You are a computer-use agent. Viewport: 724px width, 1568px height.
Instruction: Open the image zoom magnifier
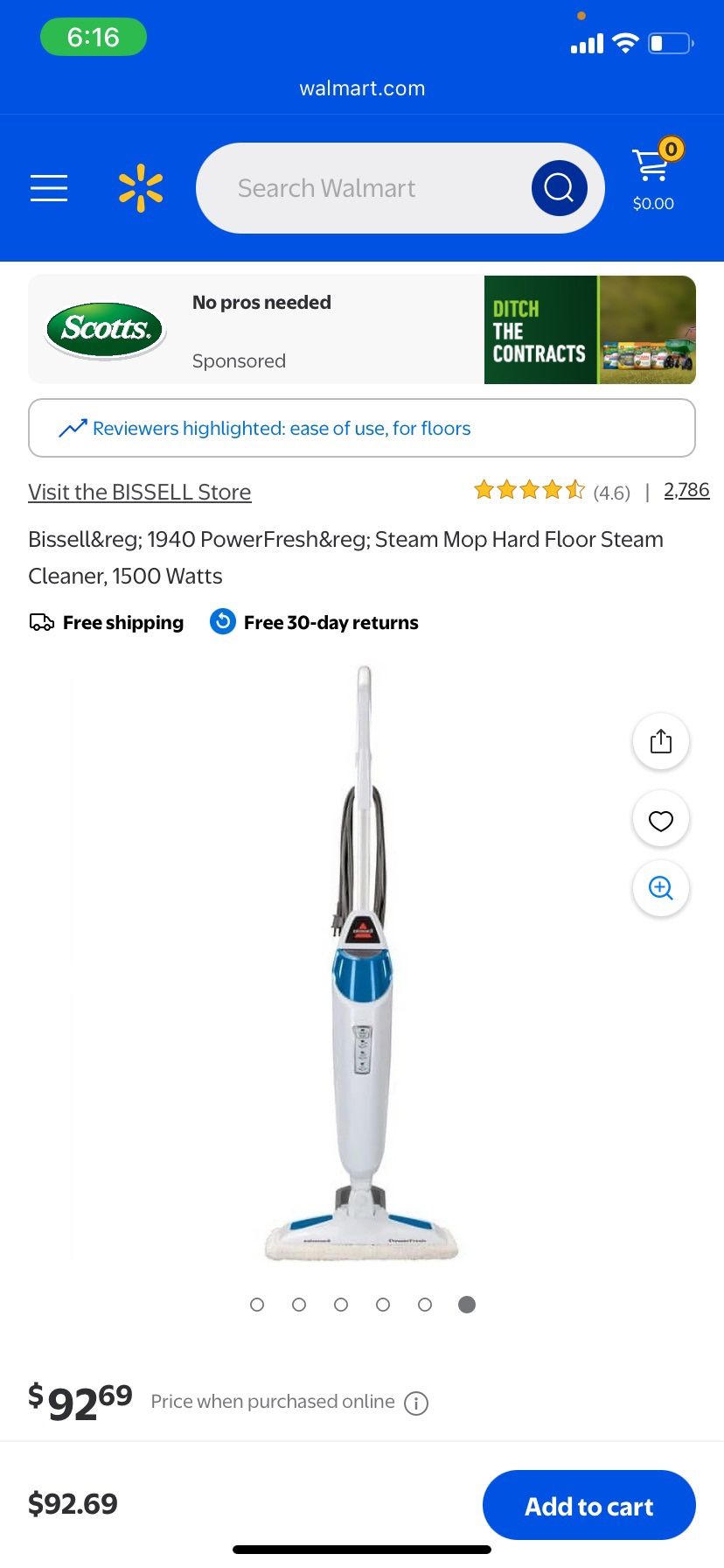click(x=660, y=888)
